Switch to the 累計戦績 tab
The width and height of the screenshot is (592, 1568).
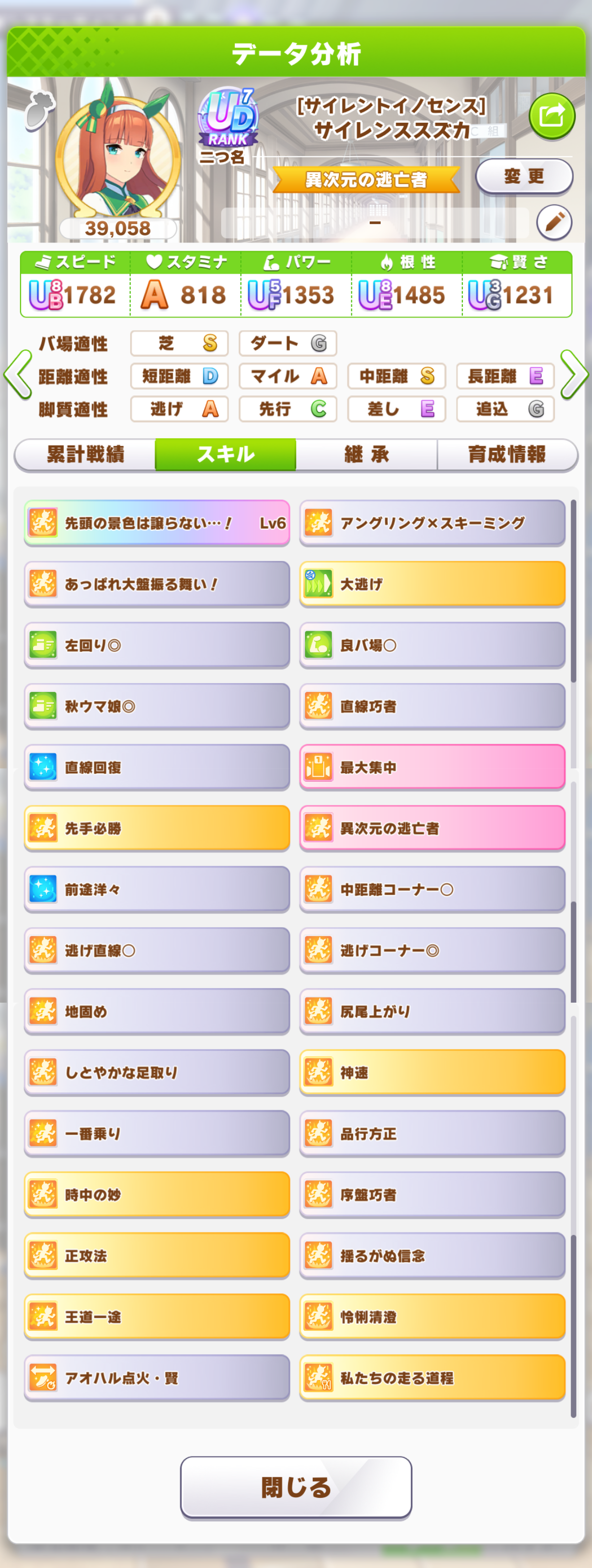pos(85,454)
